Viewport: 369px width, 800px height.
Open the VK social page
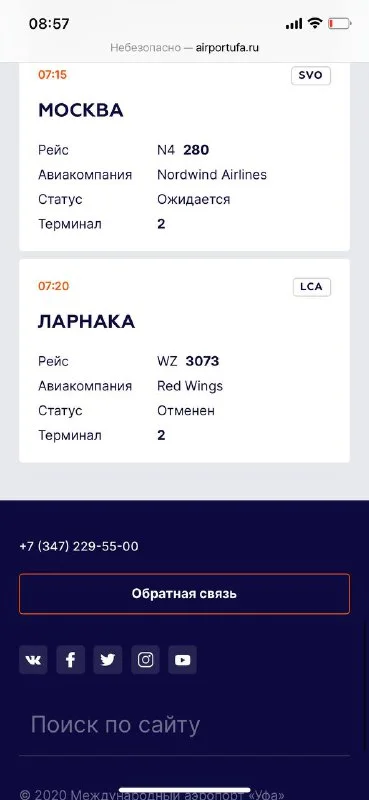click(x=33, y=660)
